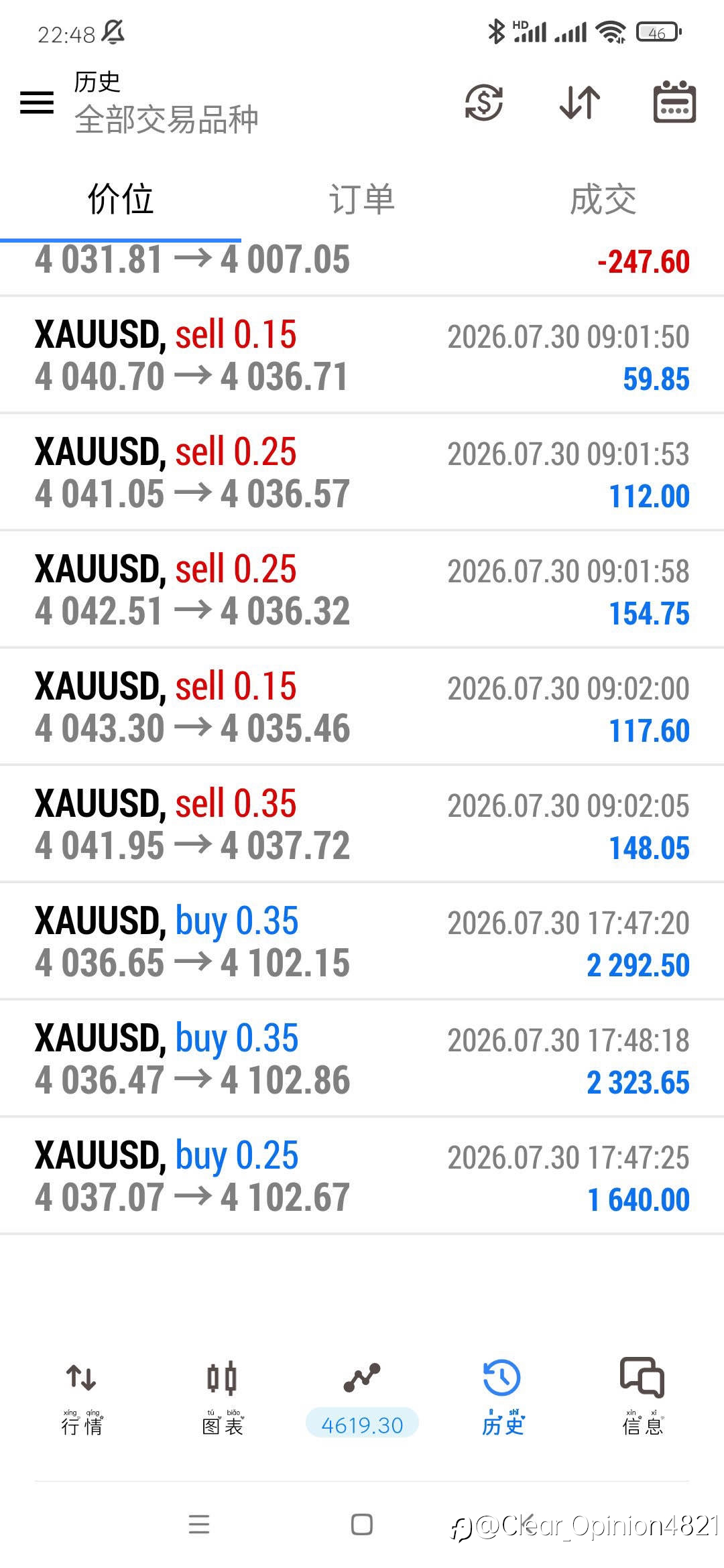Open the calendar date range picker
This screenshot has width=724, height=1568.
click(x=674, y=102)
